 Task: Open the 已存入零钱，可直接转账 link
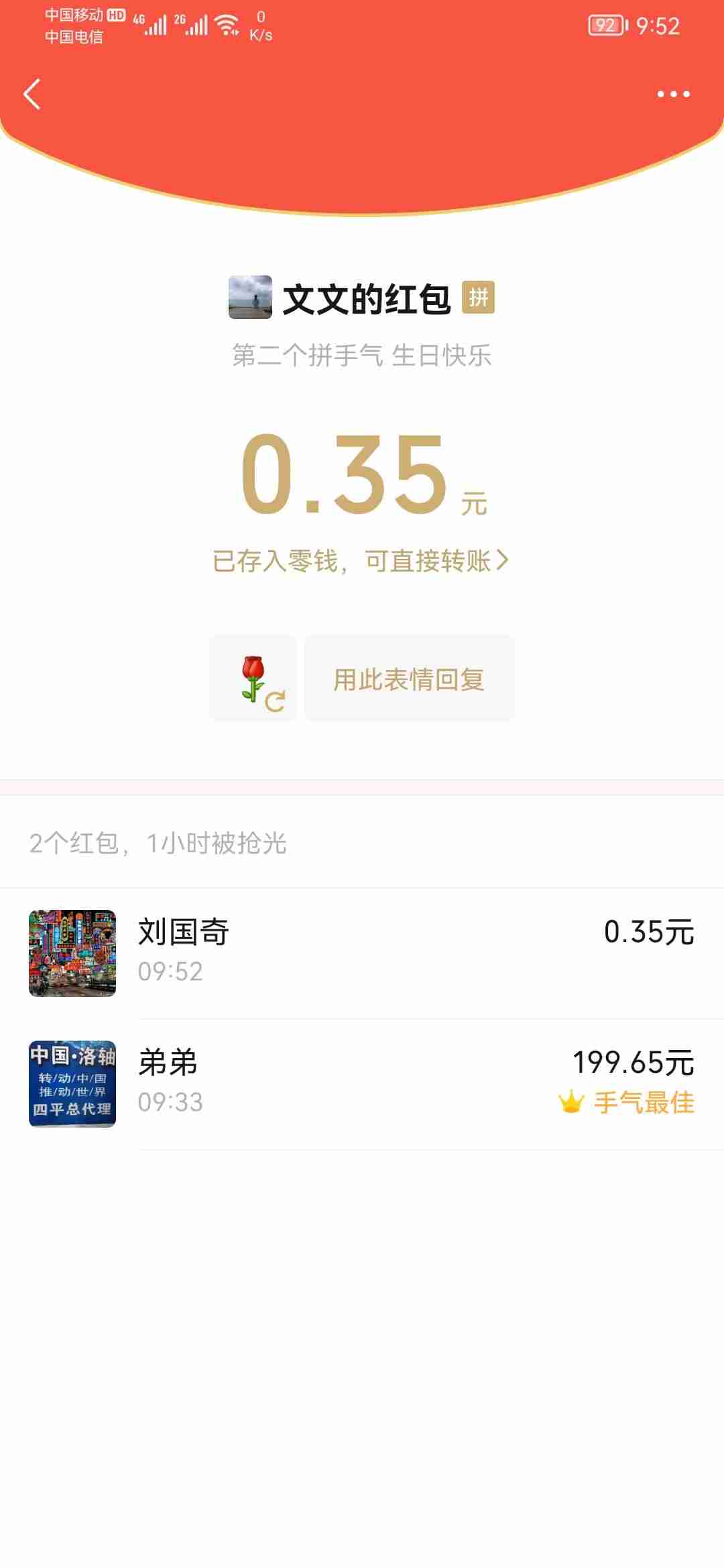click(361, 561)
